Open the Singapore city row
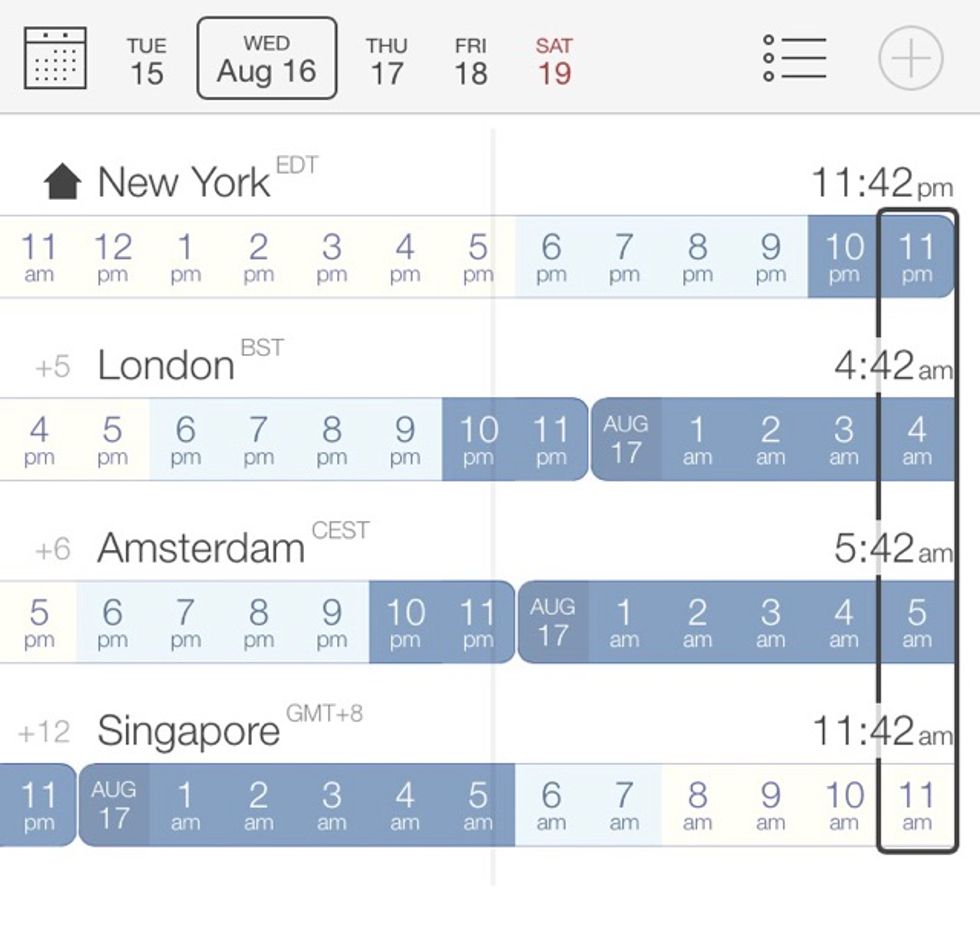Screen dimensions: 980x949 188,731
